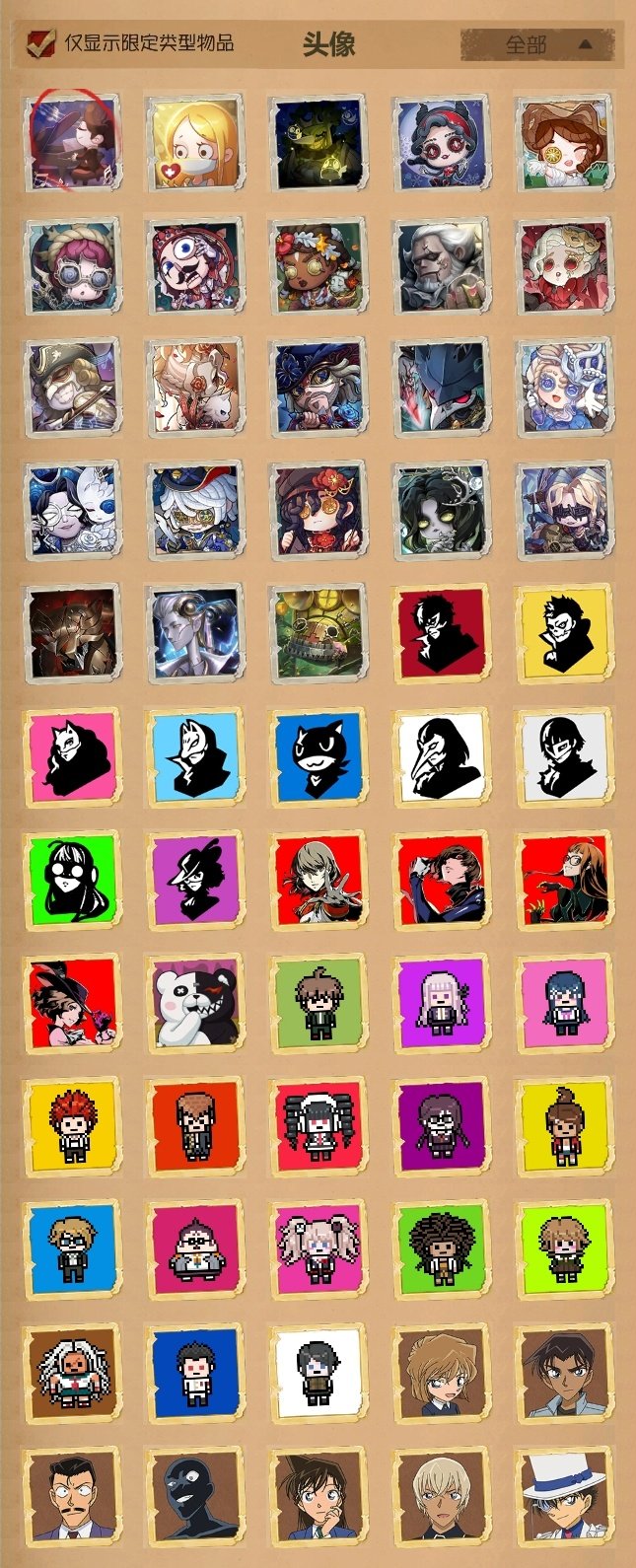
Task: Pick the blond dark-skinned Amuro avatar
Action: [x=442, y=1496]
